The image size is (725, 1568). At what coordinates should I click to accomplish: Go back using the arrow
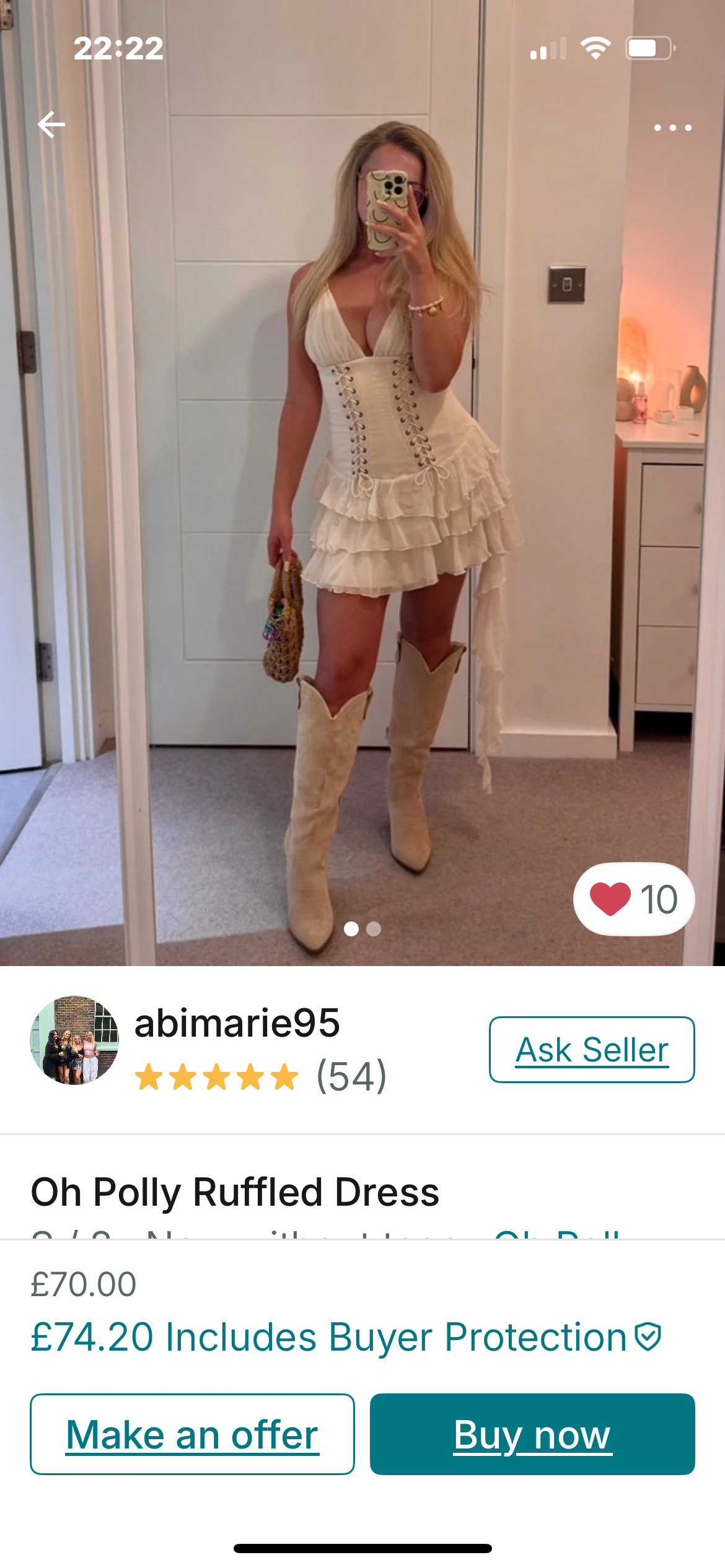coord(51,125)
